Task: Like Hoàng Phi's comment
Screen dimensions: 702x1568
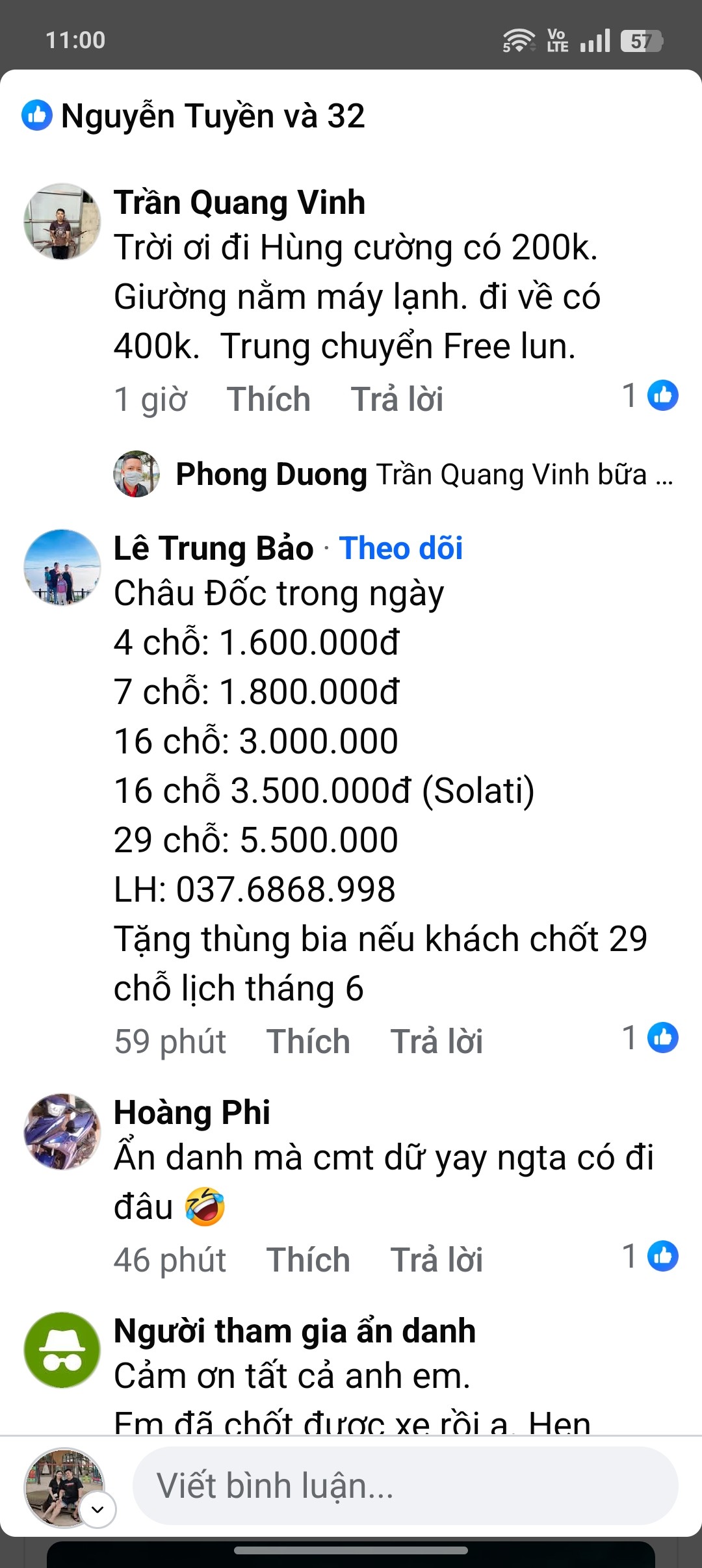Action: [308, 1259]
